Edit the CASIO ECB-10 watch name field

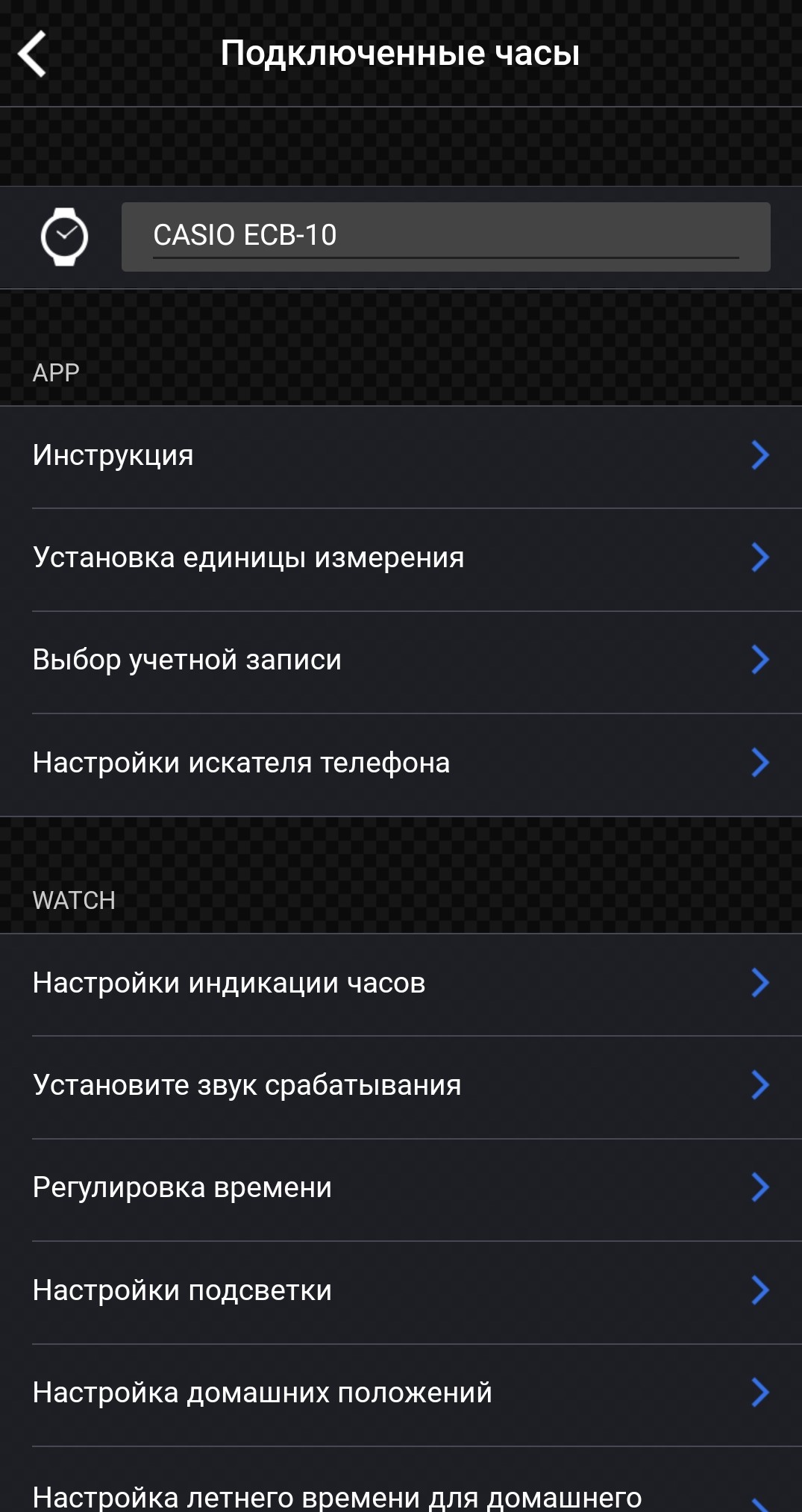coord(445,236)
